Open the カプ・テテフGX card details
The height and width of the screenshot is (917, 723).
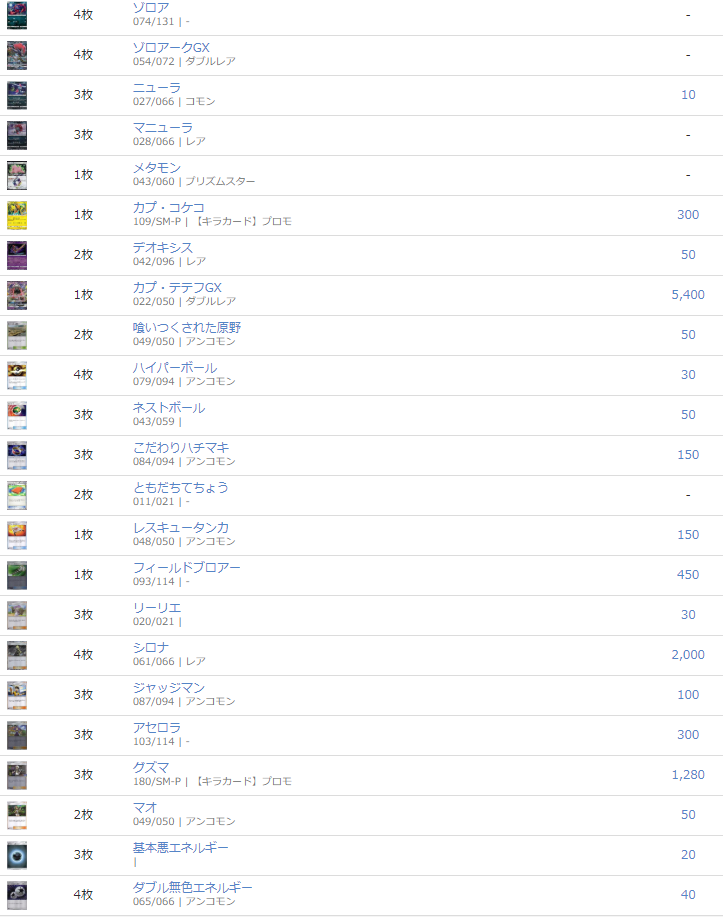177,287
